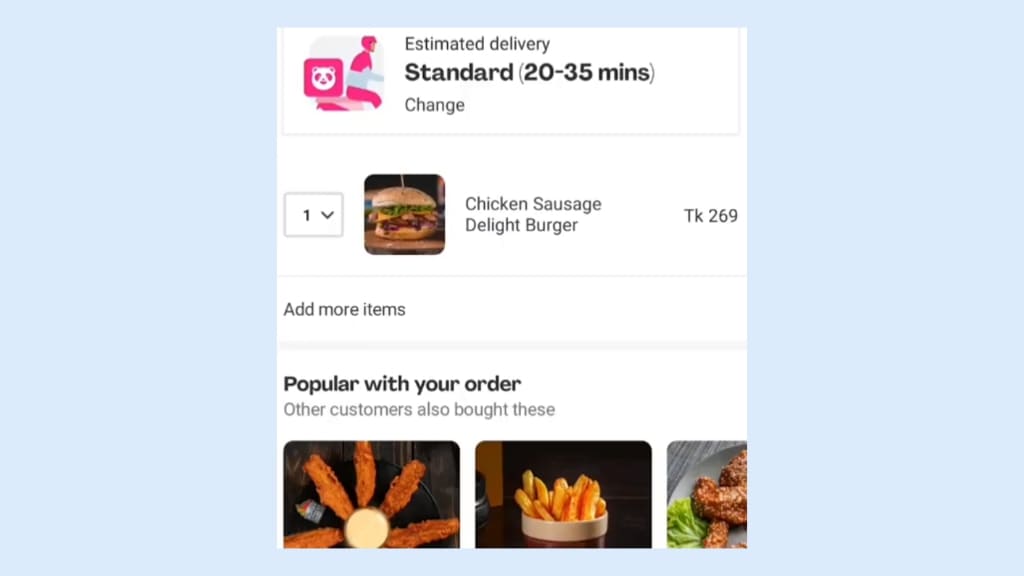Open the Chicken Sausage Delight Burger item
1024x576 pixels.
(533, 215)
